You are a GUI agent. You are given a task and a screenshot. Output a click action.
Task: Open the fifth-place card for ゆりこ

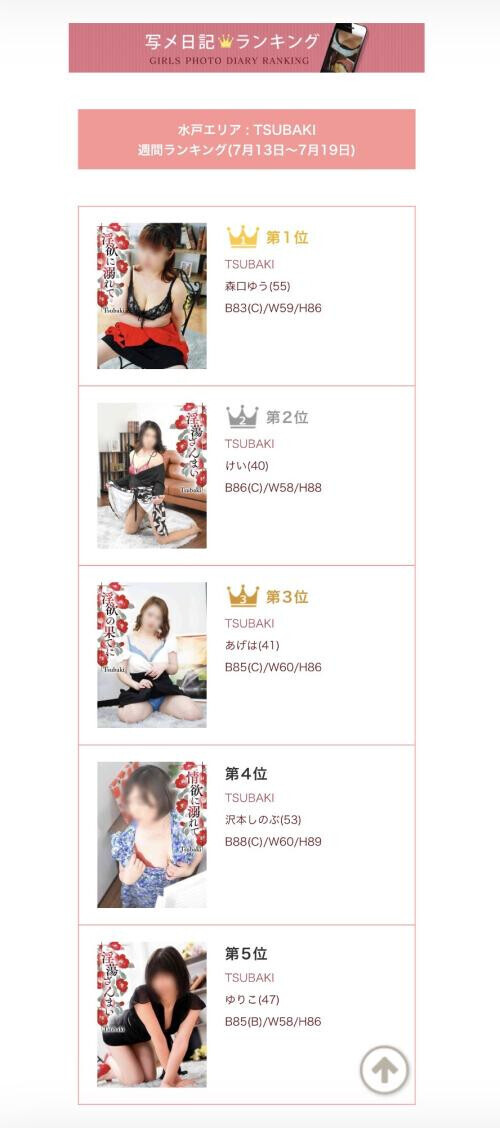coord(246,1014)
